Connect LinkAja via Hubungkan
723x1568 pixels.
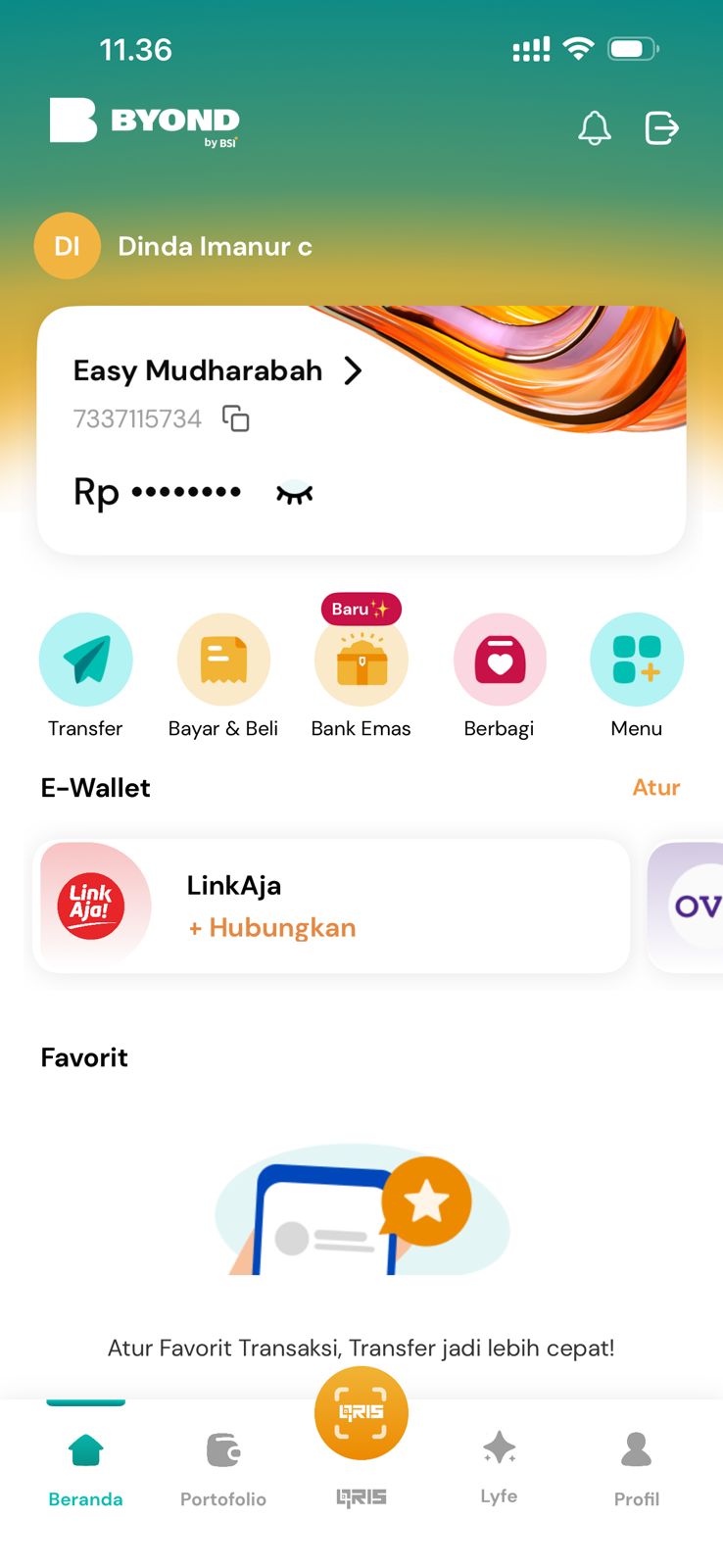point(272,927)
